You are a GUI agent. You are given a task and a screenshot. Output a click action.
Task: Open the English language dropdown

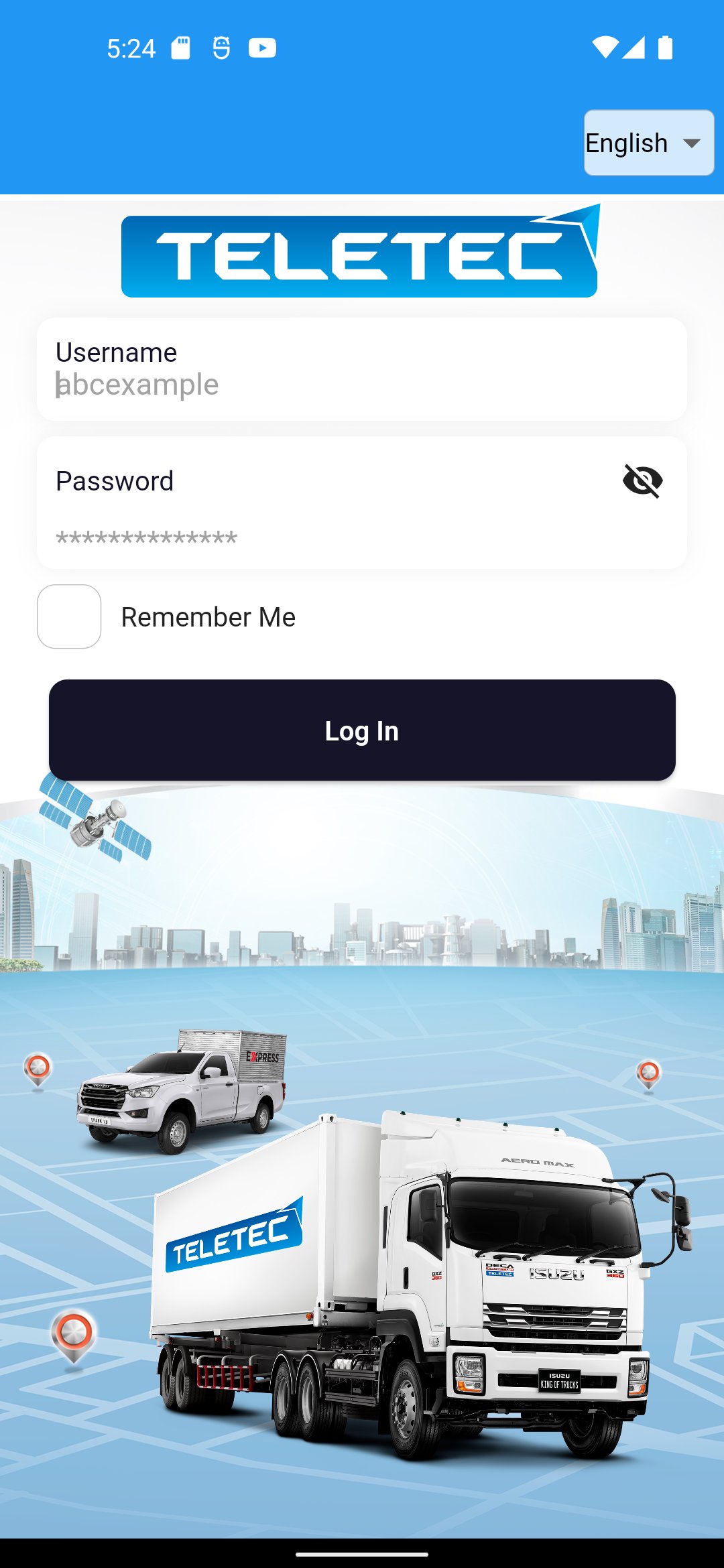648,143
